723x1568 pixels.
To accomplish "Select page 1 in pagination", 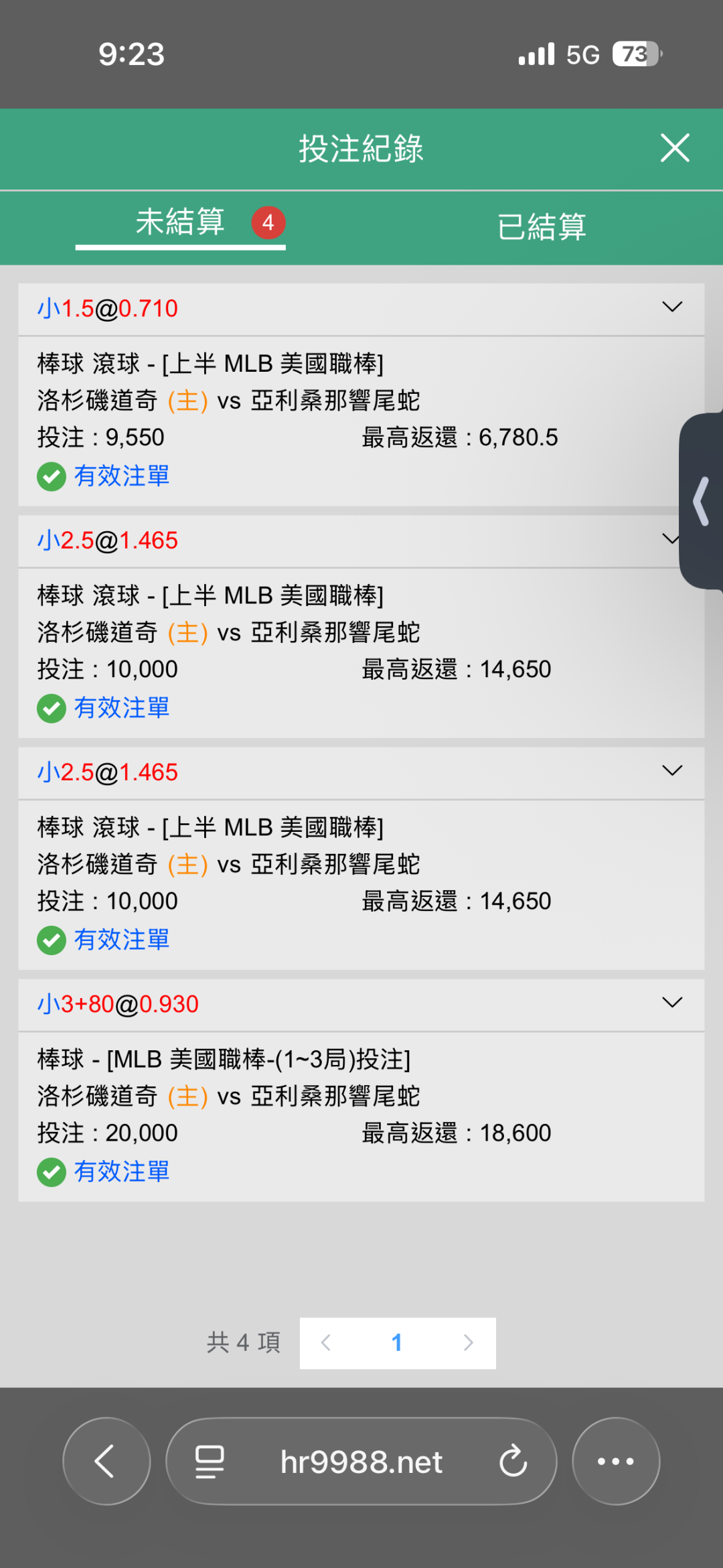I will click(x=397, y=1342).
